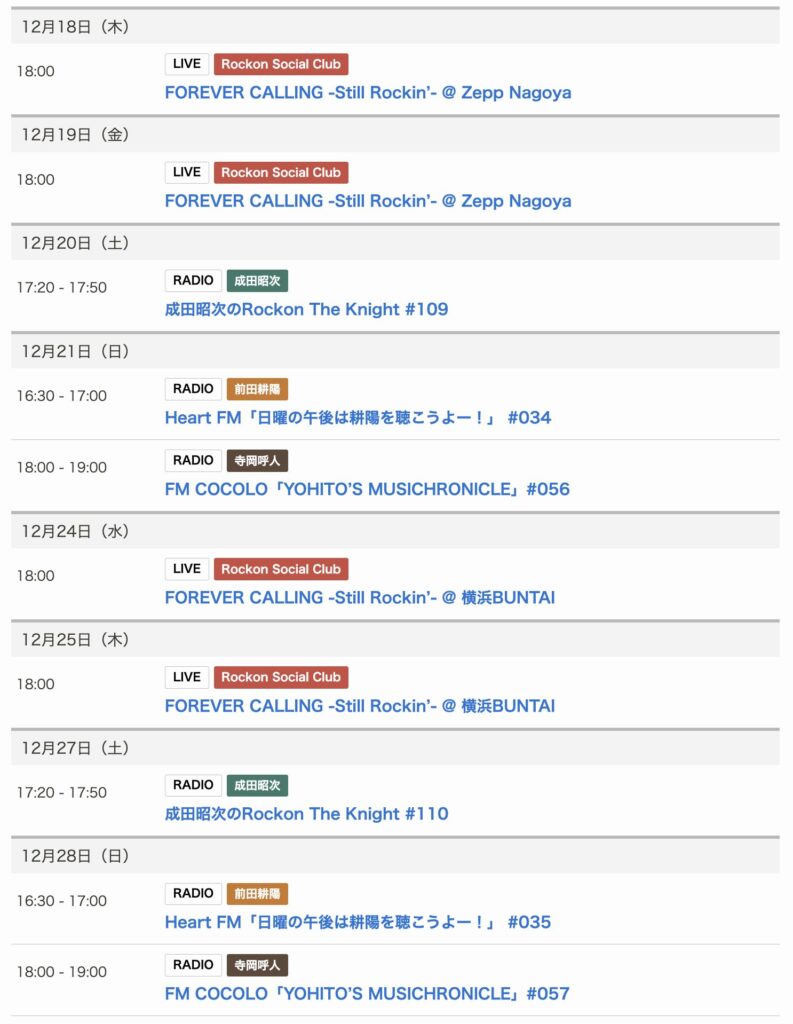Tap the Rockon Social Club tag on December 18
The image size is (793, 1024).
click(281, 64)
